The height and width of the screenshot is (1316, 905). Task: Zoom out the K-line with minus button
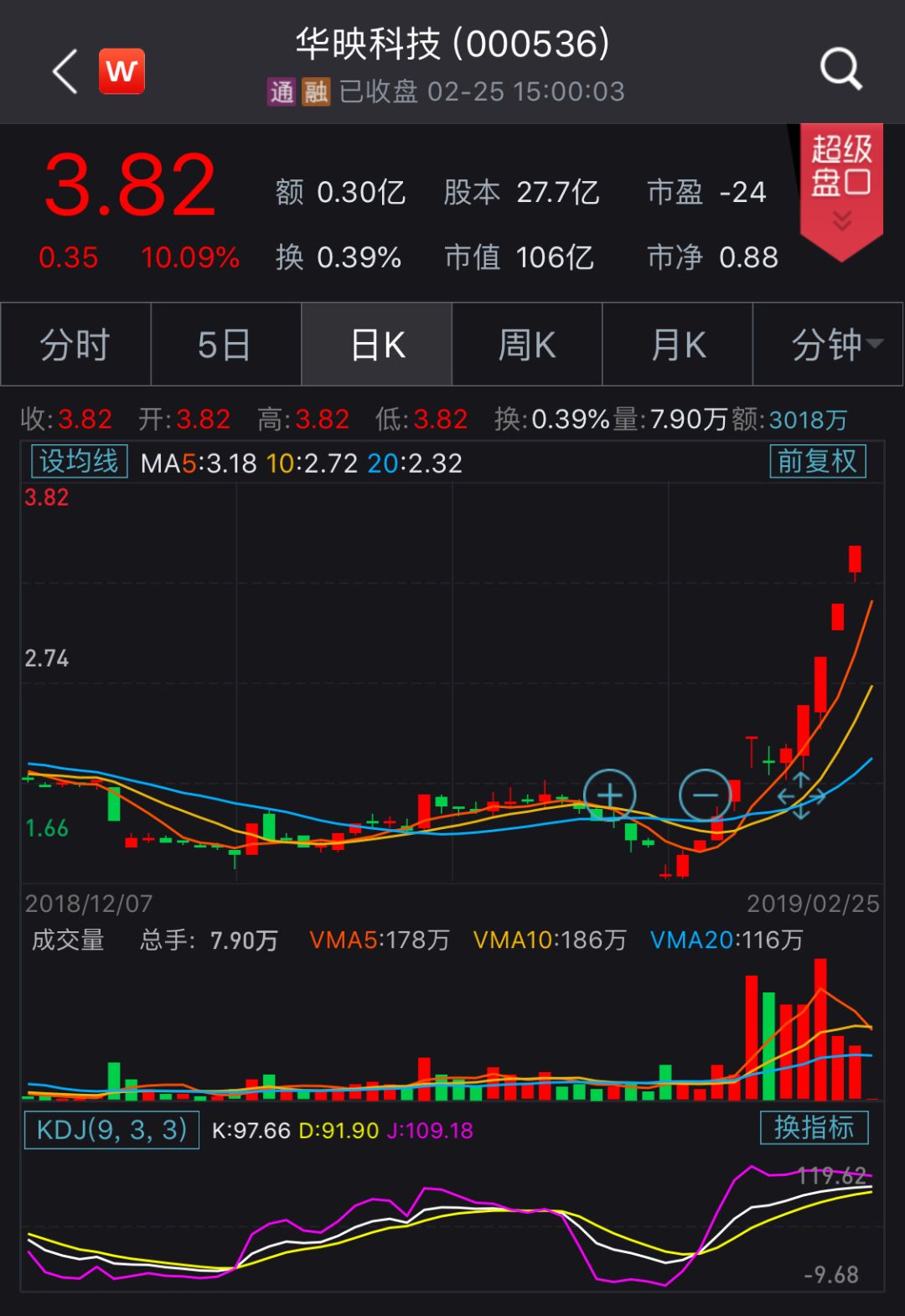[x=705, y=795]
